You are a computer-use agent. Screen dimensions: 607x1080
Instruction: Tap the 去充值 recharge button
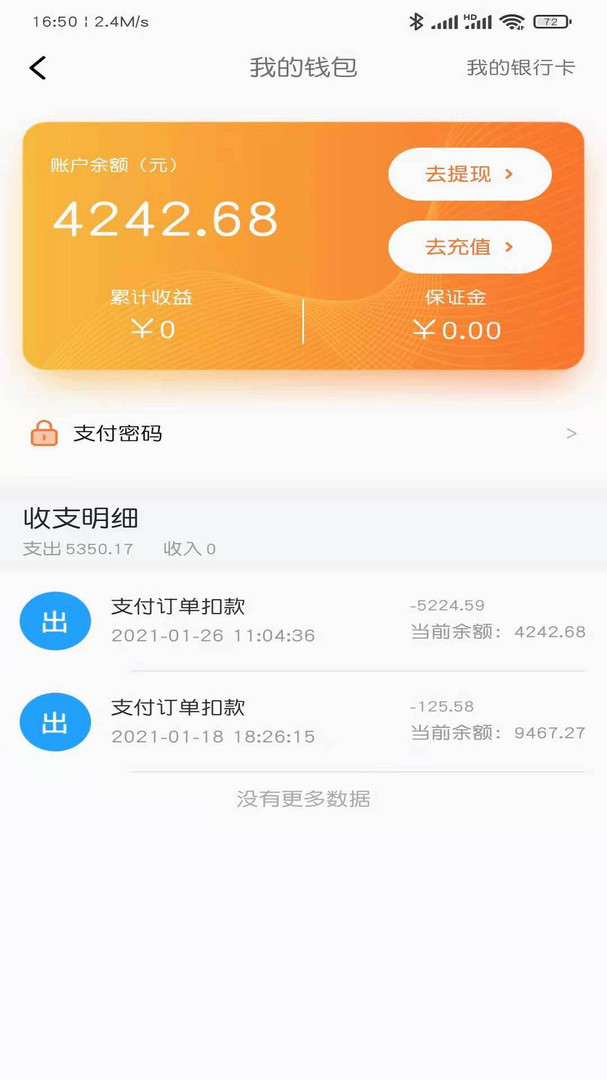coord(470,247)
